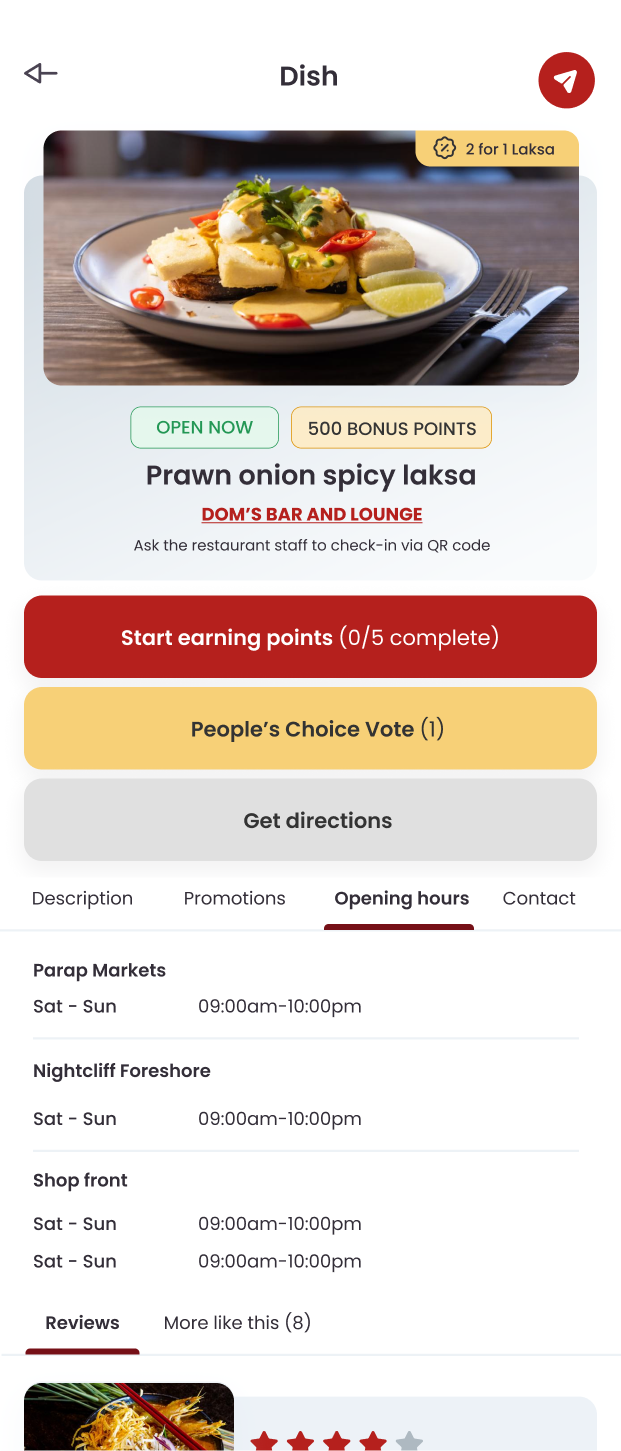The image size is (621, 1451).
Task: Open the Dom's Bar and Lounge link
Action: 311,514
